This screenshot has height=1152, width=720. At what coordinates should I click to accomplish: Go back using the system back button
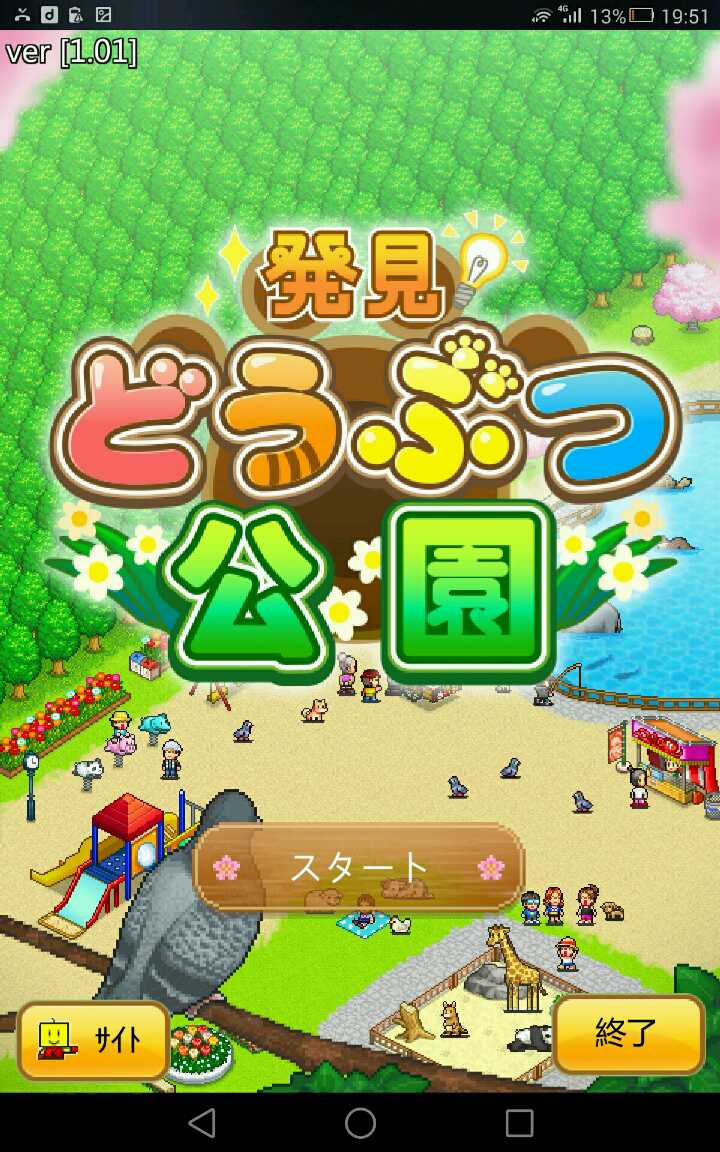[202, 1123]
